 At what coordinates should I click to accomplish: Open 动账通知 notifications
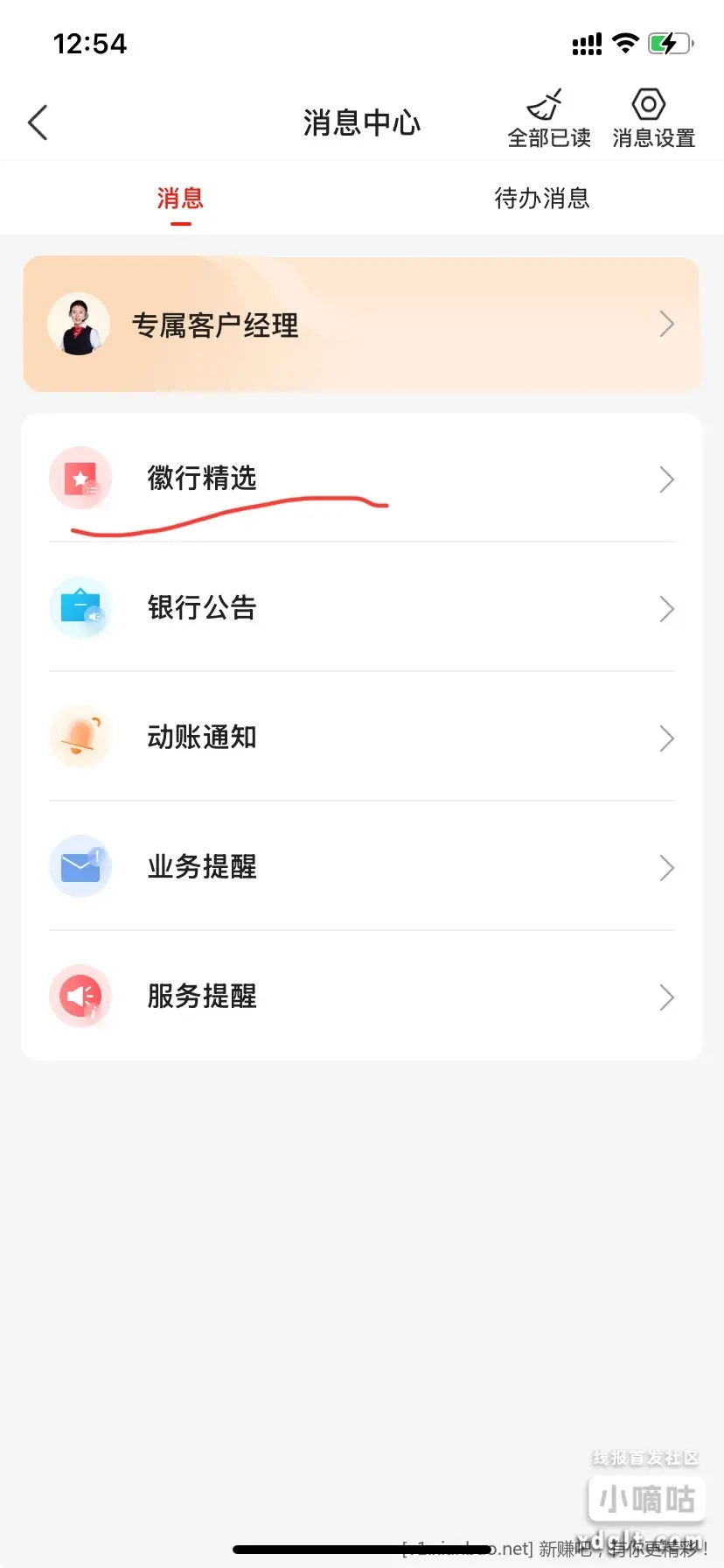coord(362,738)
